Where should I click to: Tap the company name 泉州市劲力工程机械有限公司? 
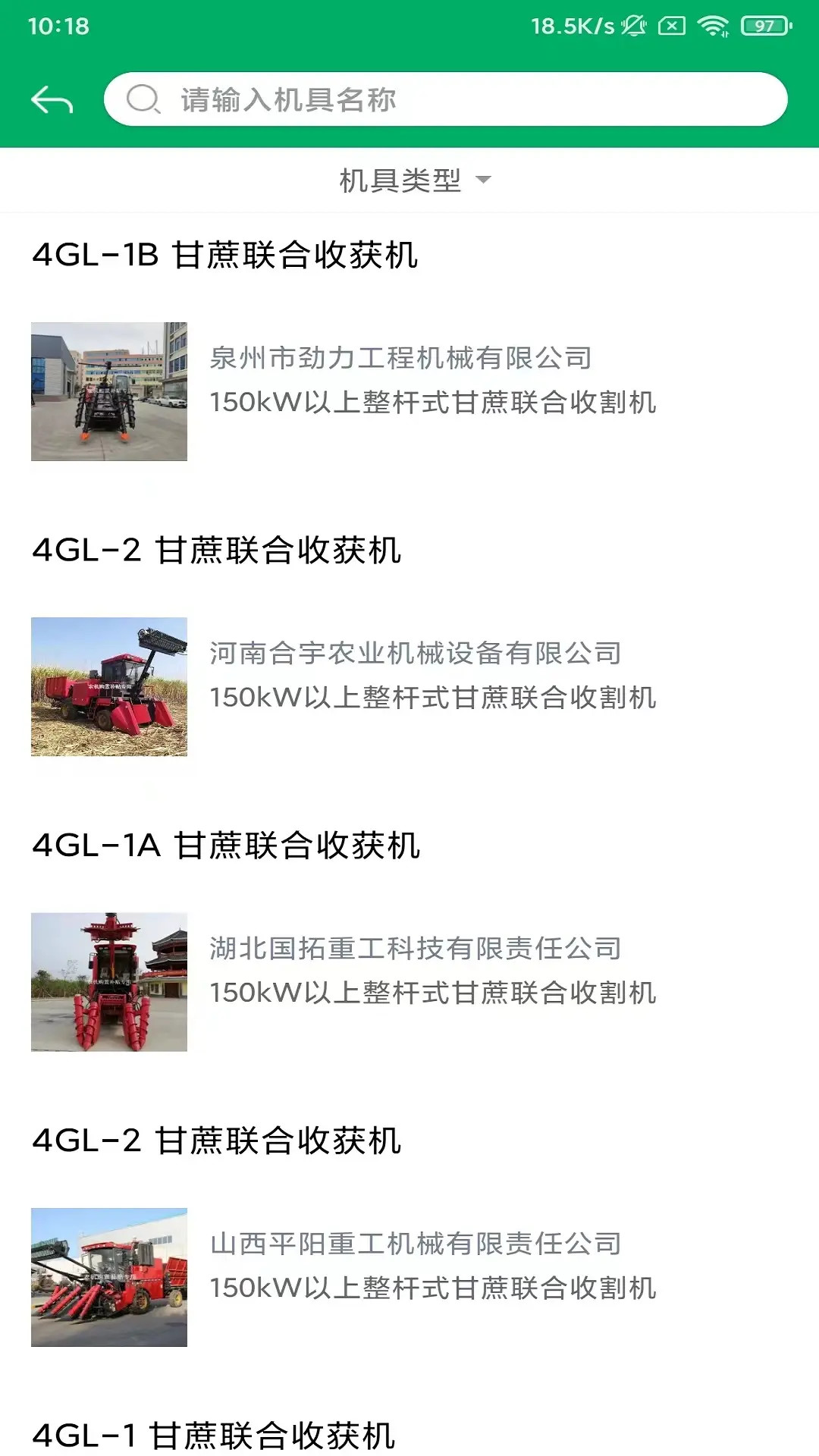click(x=400, y=357)
